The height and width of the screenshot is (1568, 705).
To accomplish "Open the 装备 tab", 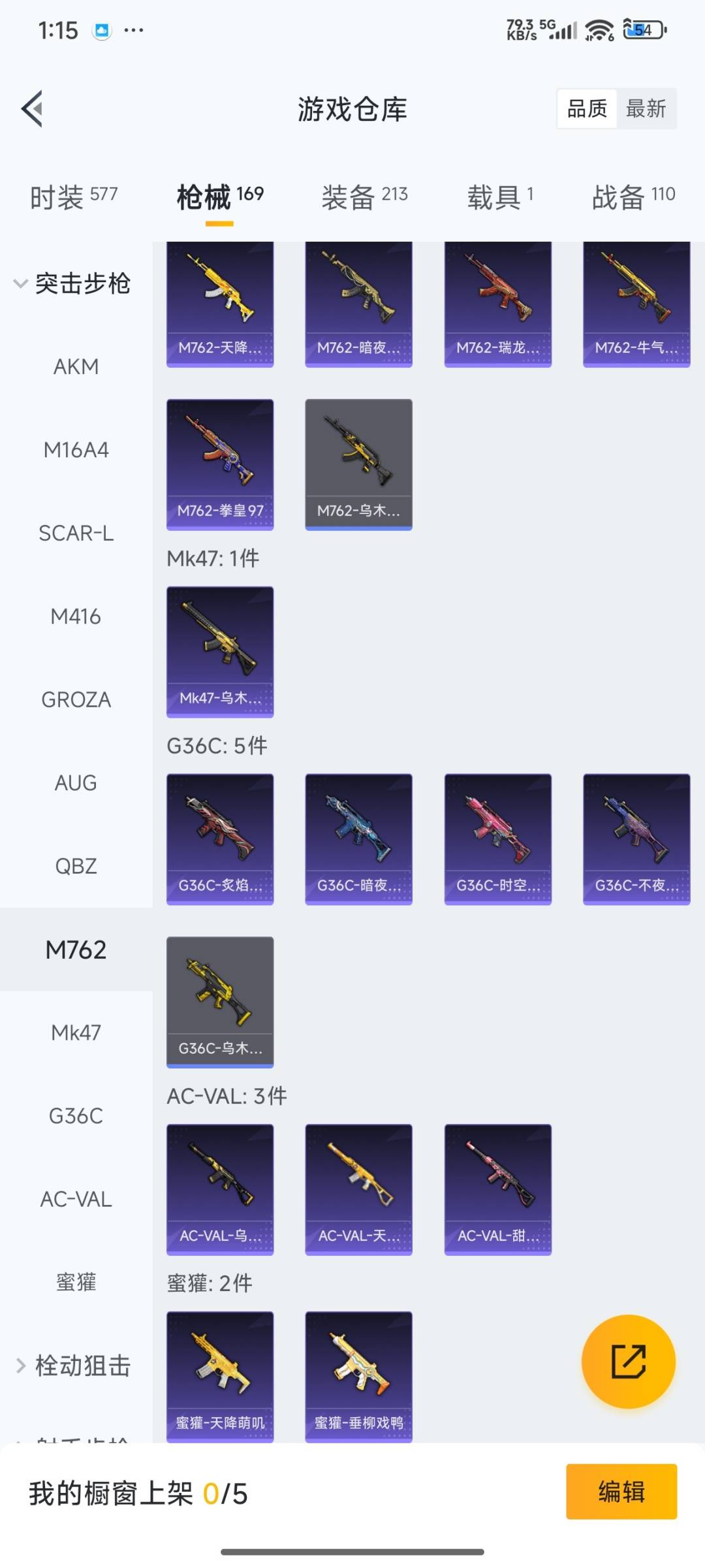I will point(364,196).
